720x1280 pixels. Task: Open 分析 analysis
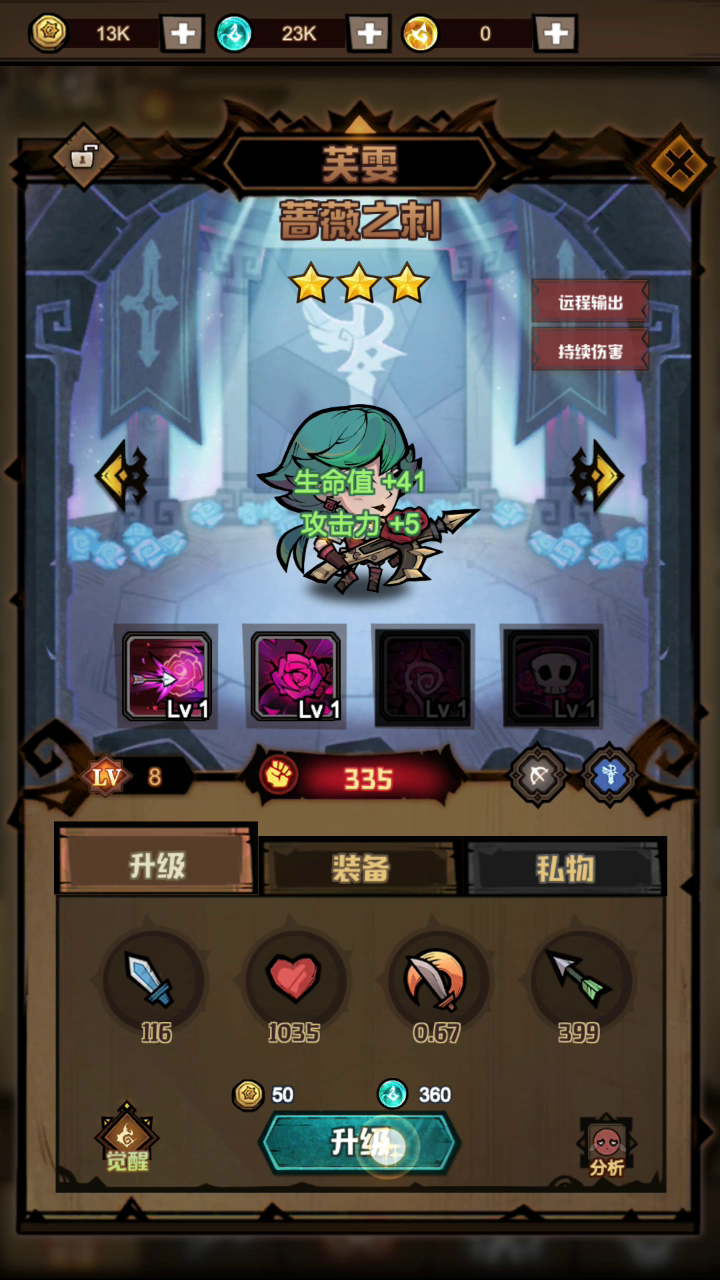[x=607, y=1148]
